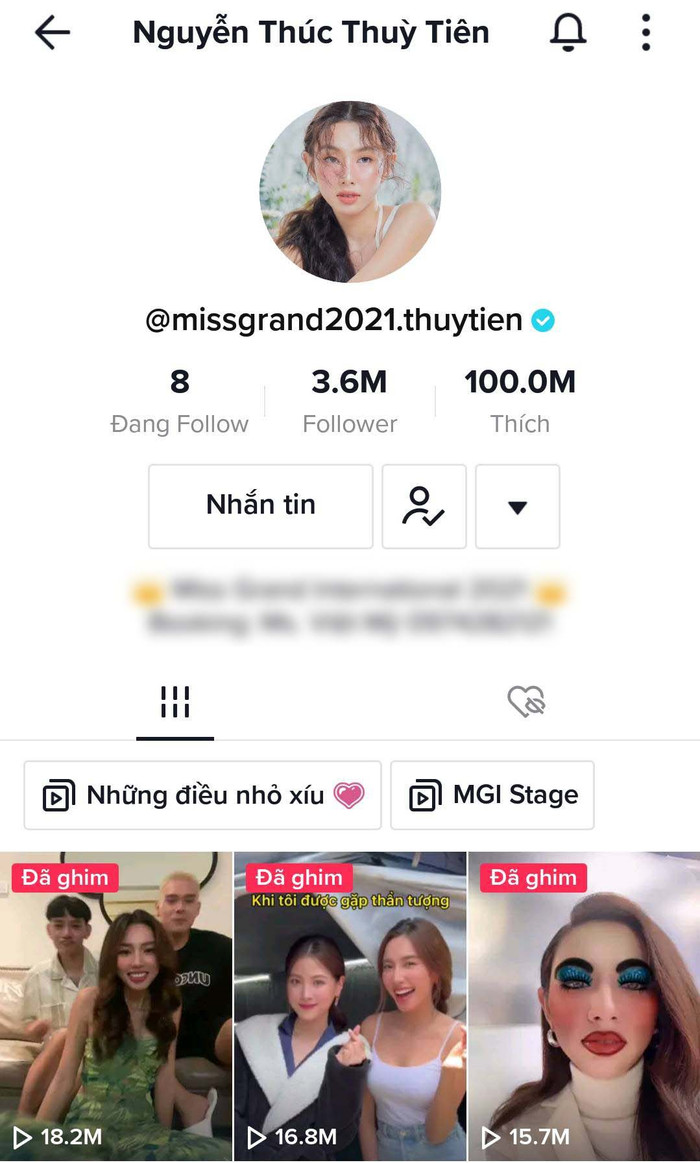The image size is (700, 1163).
Task: Open the MGI Stage playlist
Action: 492,795
